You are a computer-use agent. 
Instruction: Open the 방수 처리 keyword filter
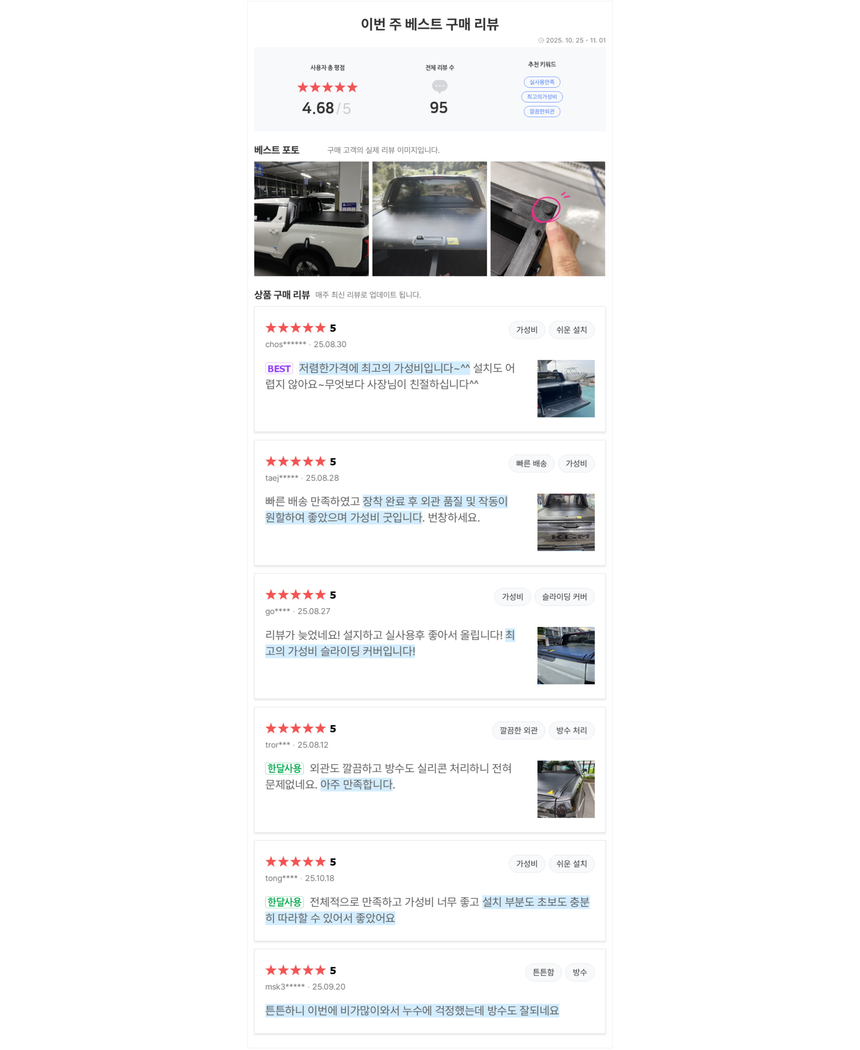571,730
